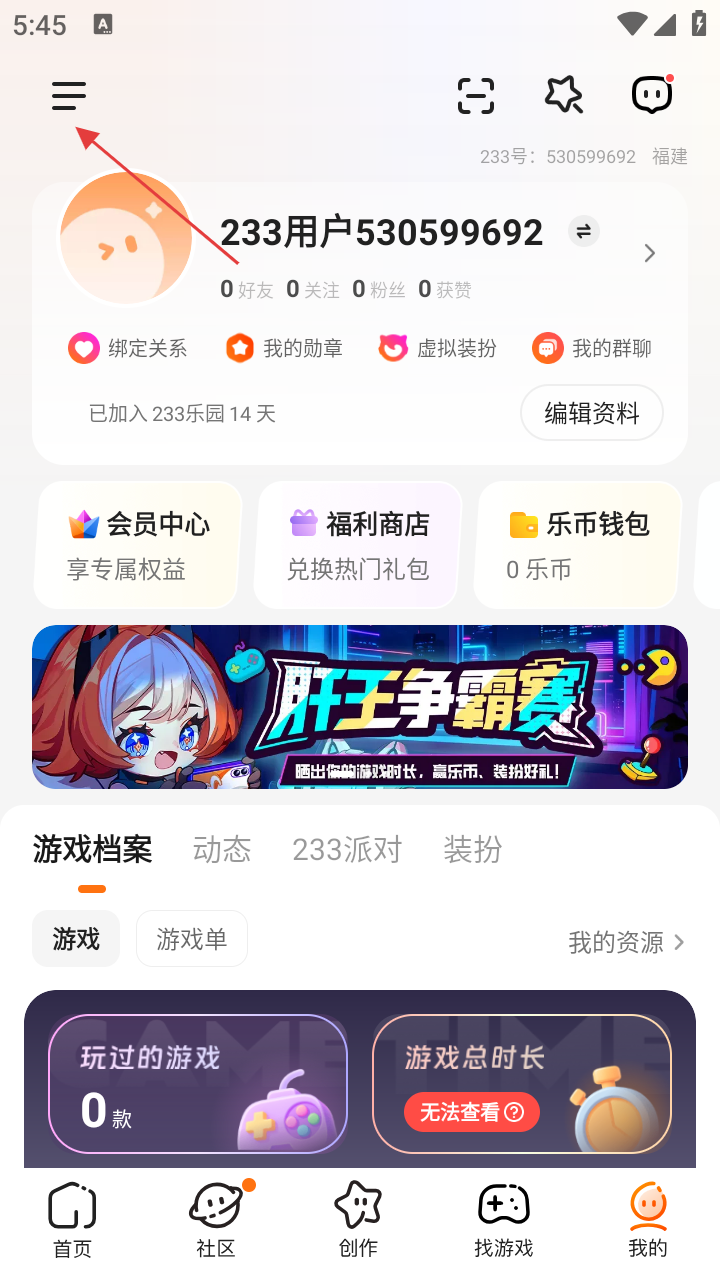Open the messages chat icon
The height and width of the screenshot is (1280, 720).
652,96
